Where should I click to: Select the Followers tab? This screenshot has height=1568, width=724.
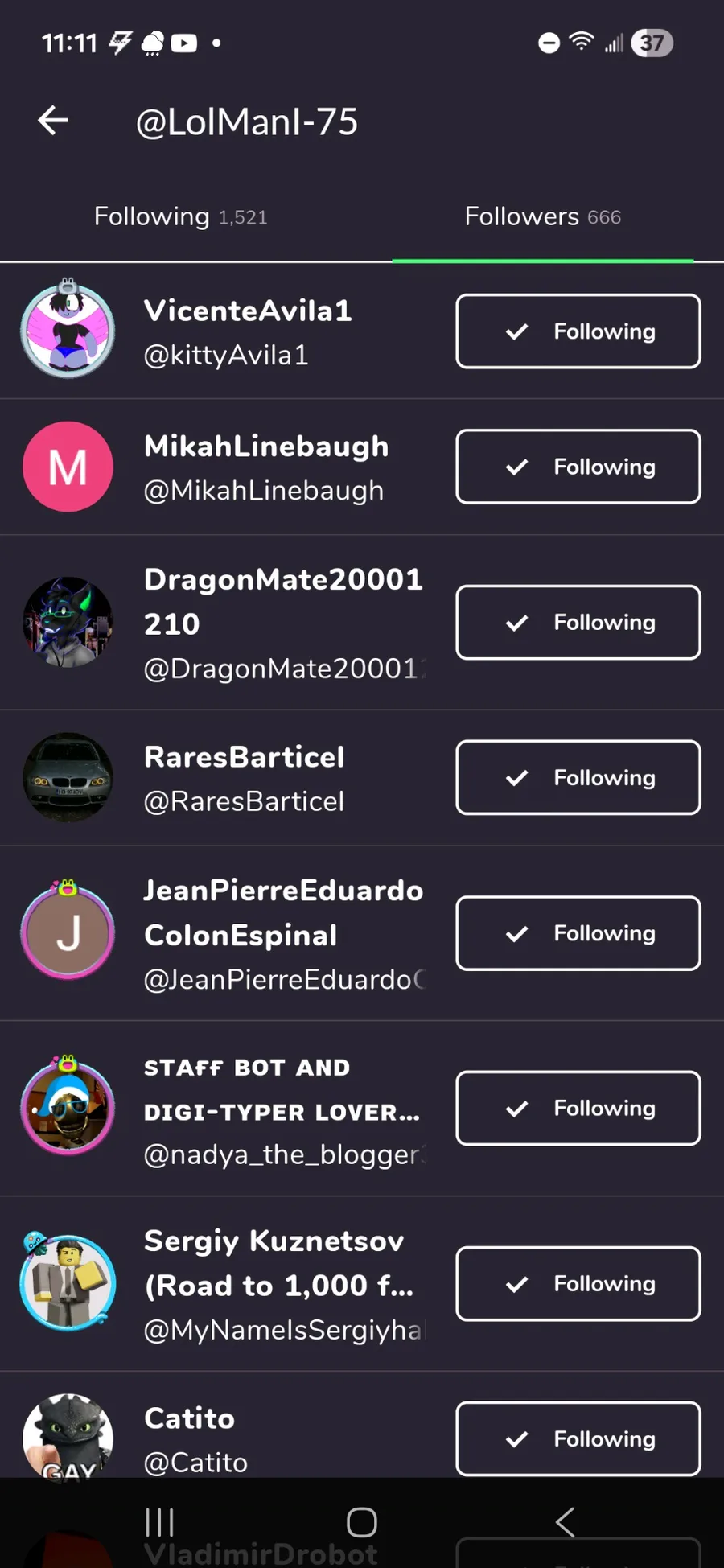click(x=542, y=216)
